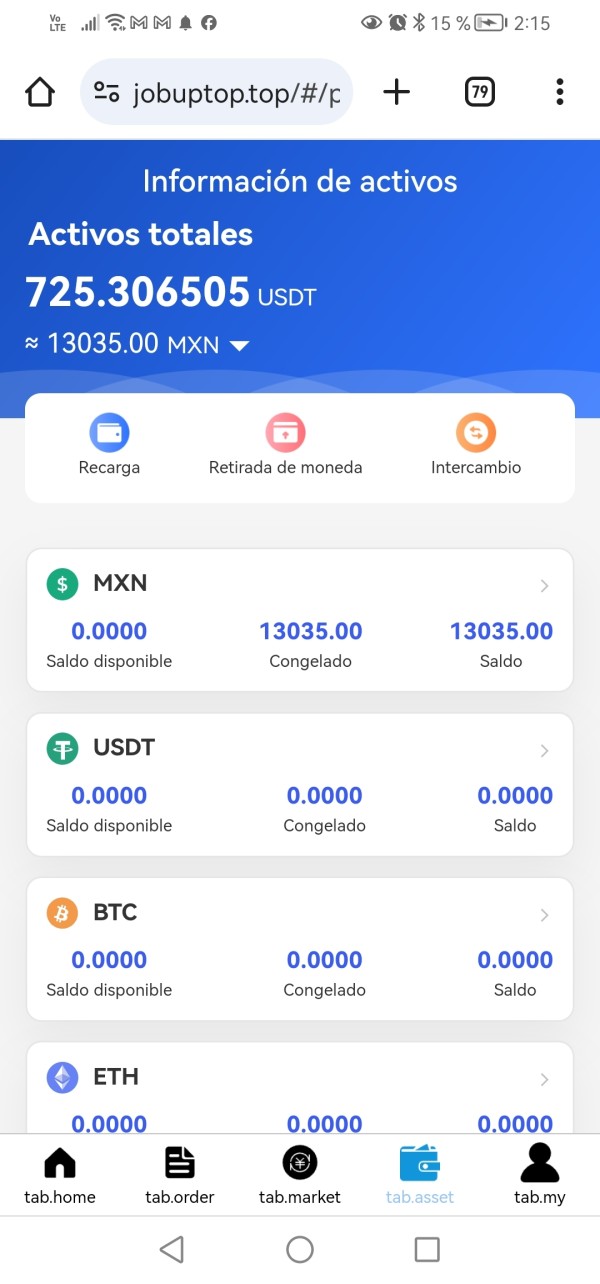
Task: Open the tab switcher showing 79 tabs
Action: (x=480, y=93)
